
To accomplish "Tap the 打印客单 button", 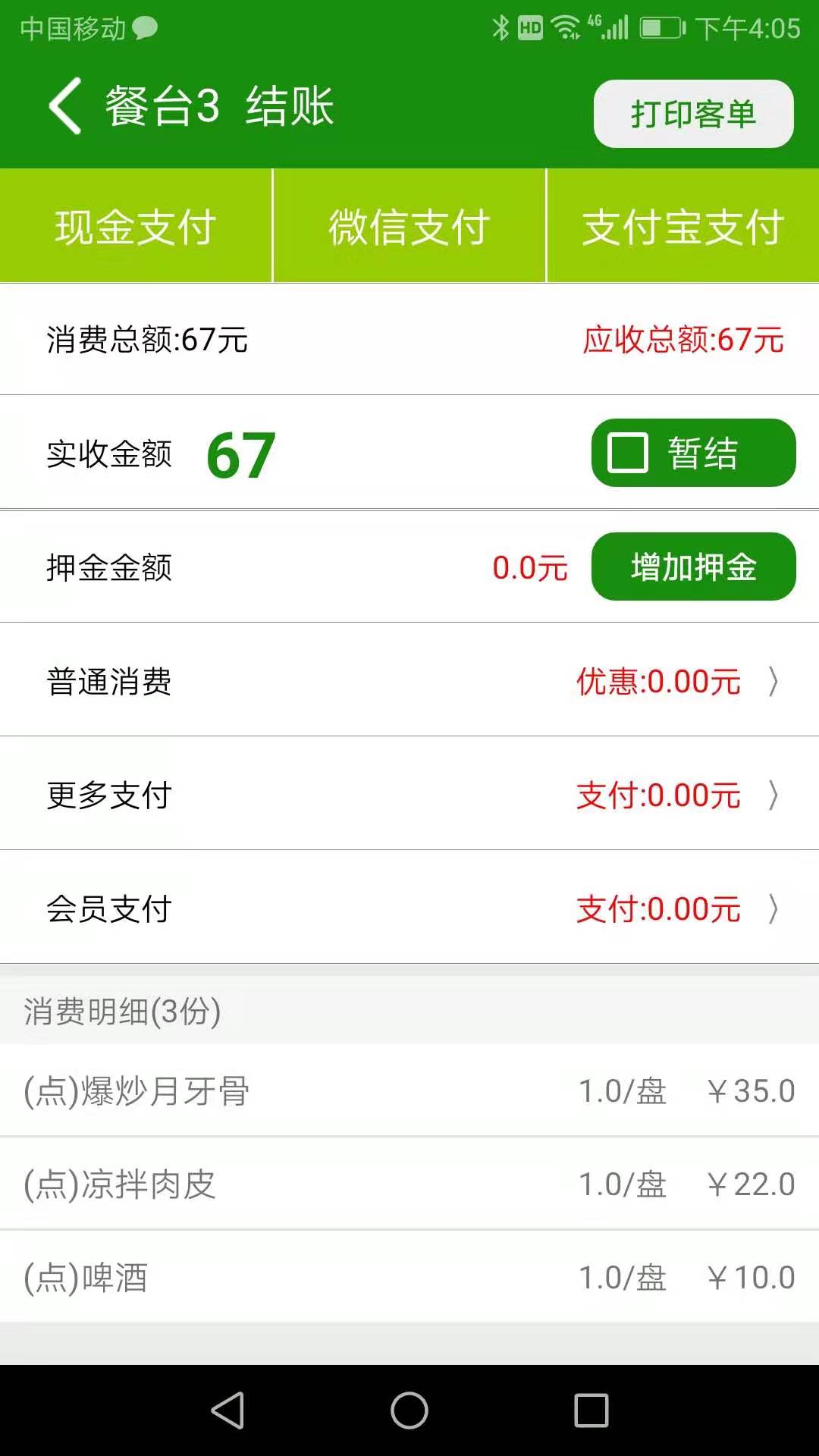I will 693,114.
